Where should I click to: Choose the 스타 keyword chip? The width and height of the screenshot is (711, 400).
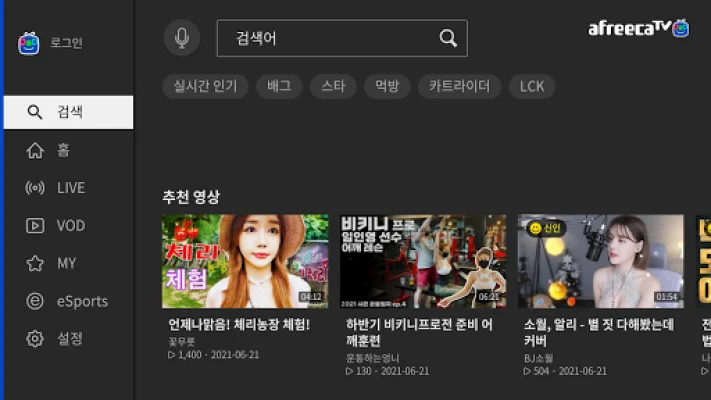pos(333,86)
